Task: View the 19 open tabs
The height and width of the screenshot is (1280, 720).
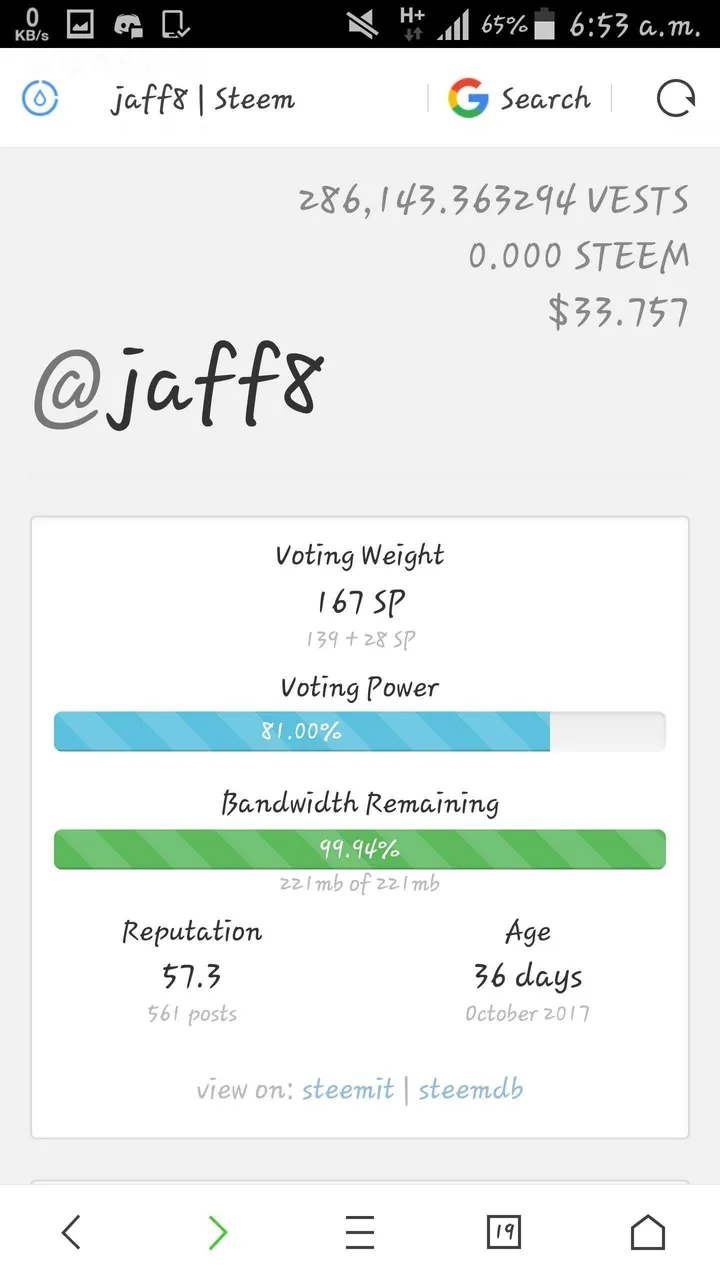Action: 504,1232
